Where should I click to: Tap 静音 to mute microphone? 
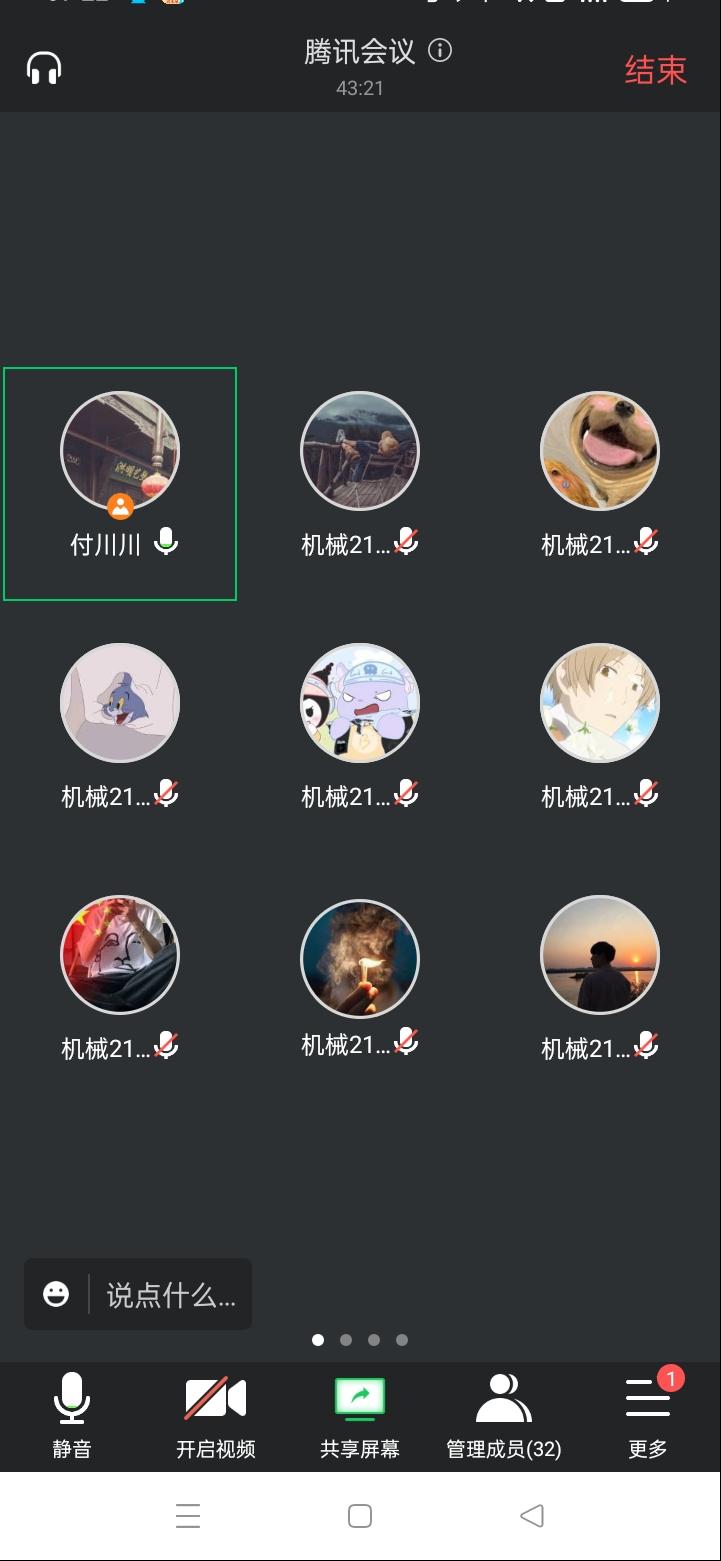pyautogui.click(x=71, y=1415)
